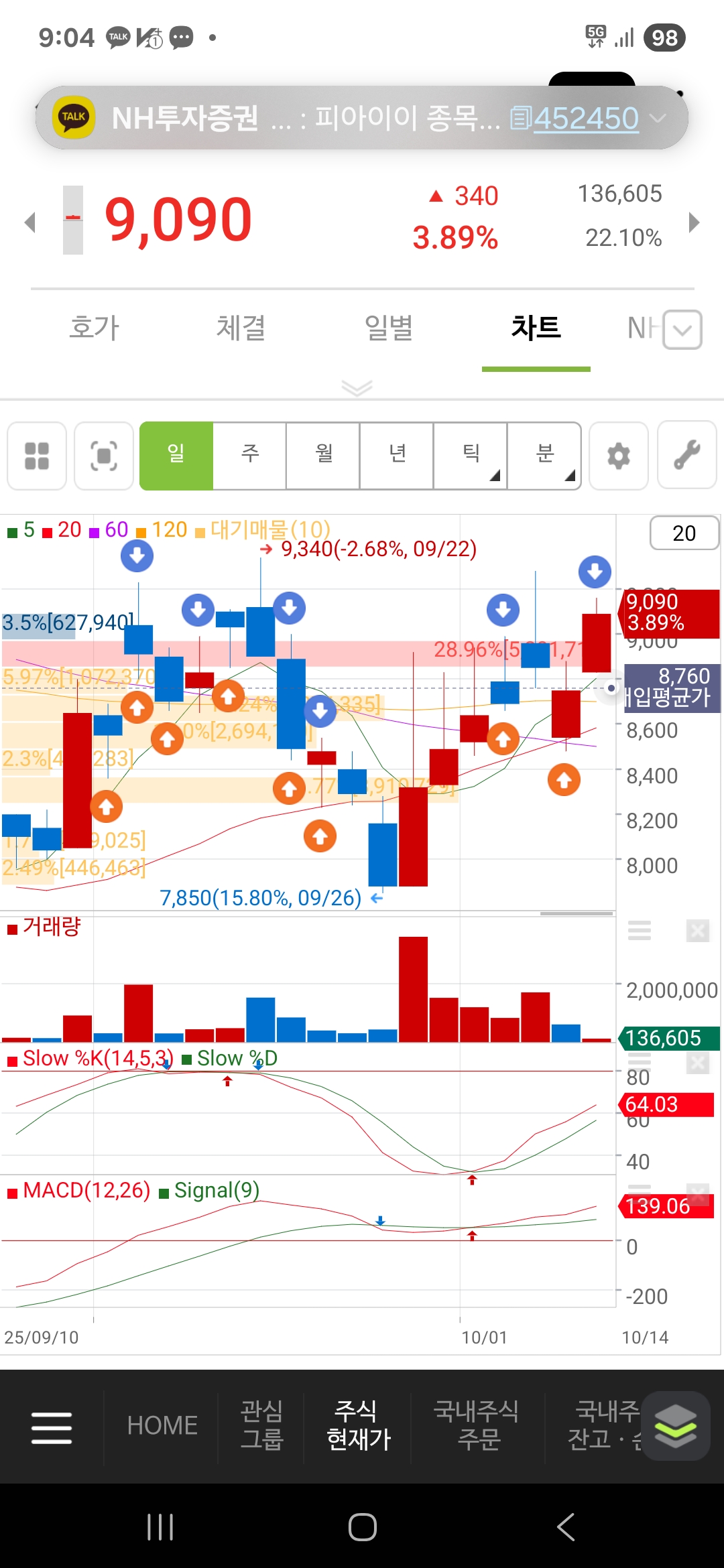The image size is (724, 1568).
Task: Switch to the 체결 tab
Action: point(241,328)
